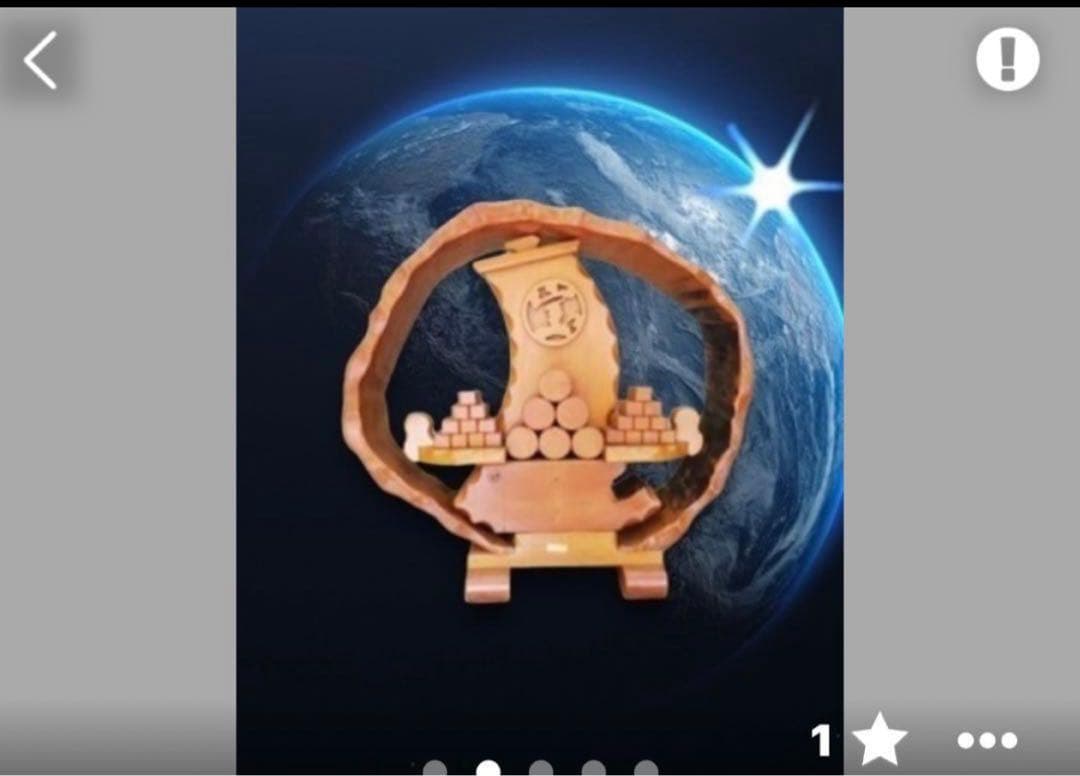The height and width of the screenshot is (776, 1080).
Task: Open the three-dot more options menu
Action: 987,741
